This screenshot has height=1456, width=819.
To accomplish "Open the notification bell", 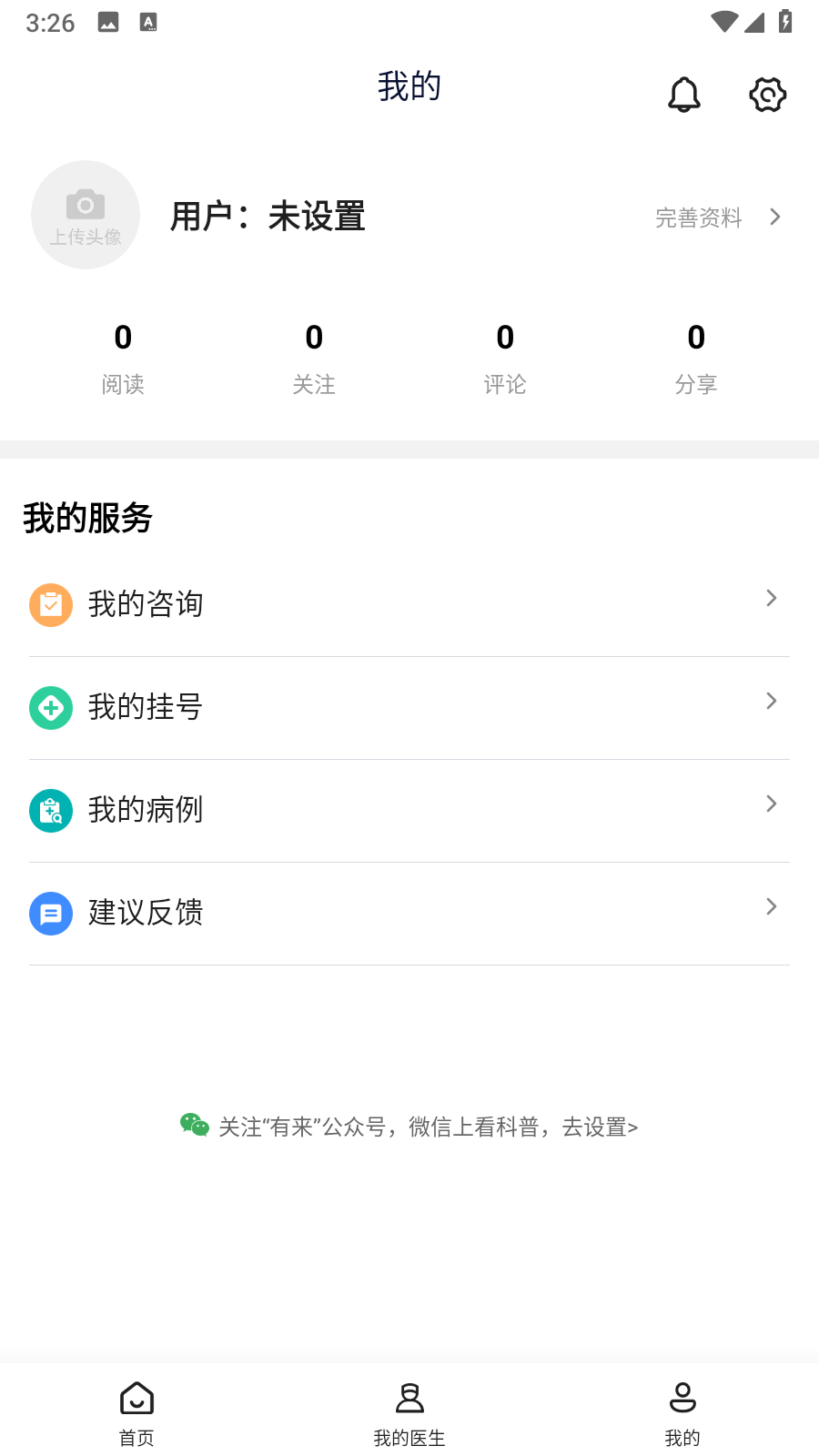I will coord(684,95).
